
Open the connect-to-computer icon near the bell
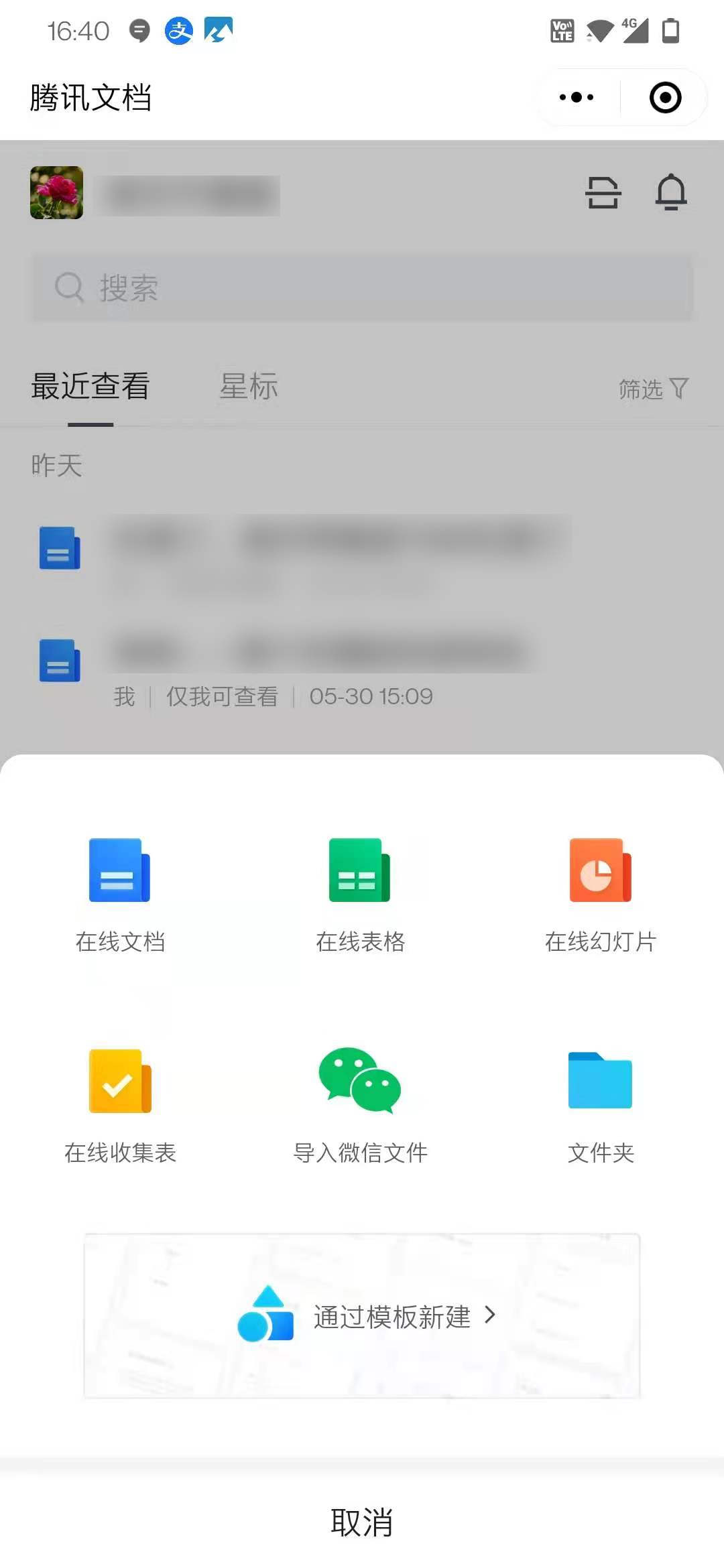click(601, 194)
